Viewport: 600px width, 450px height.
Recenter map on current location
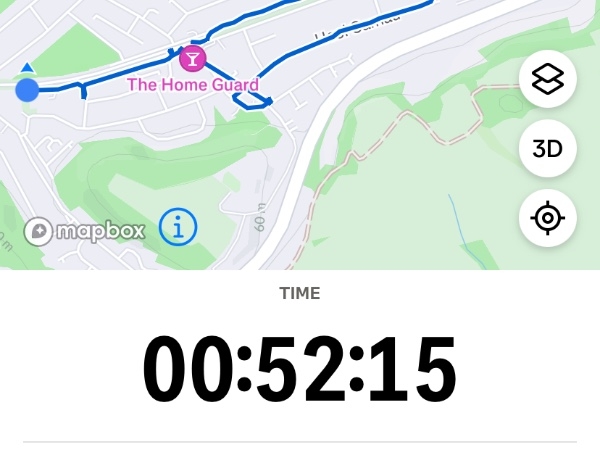(x=548, y=218)
